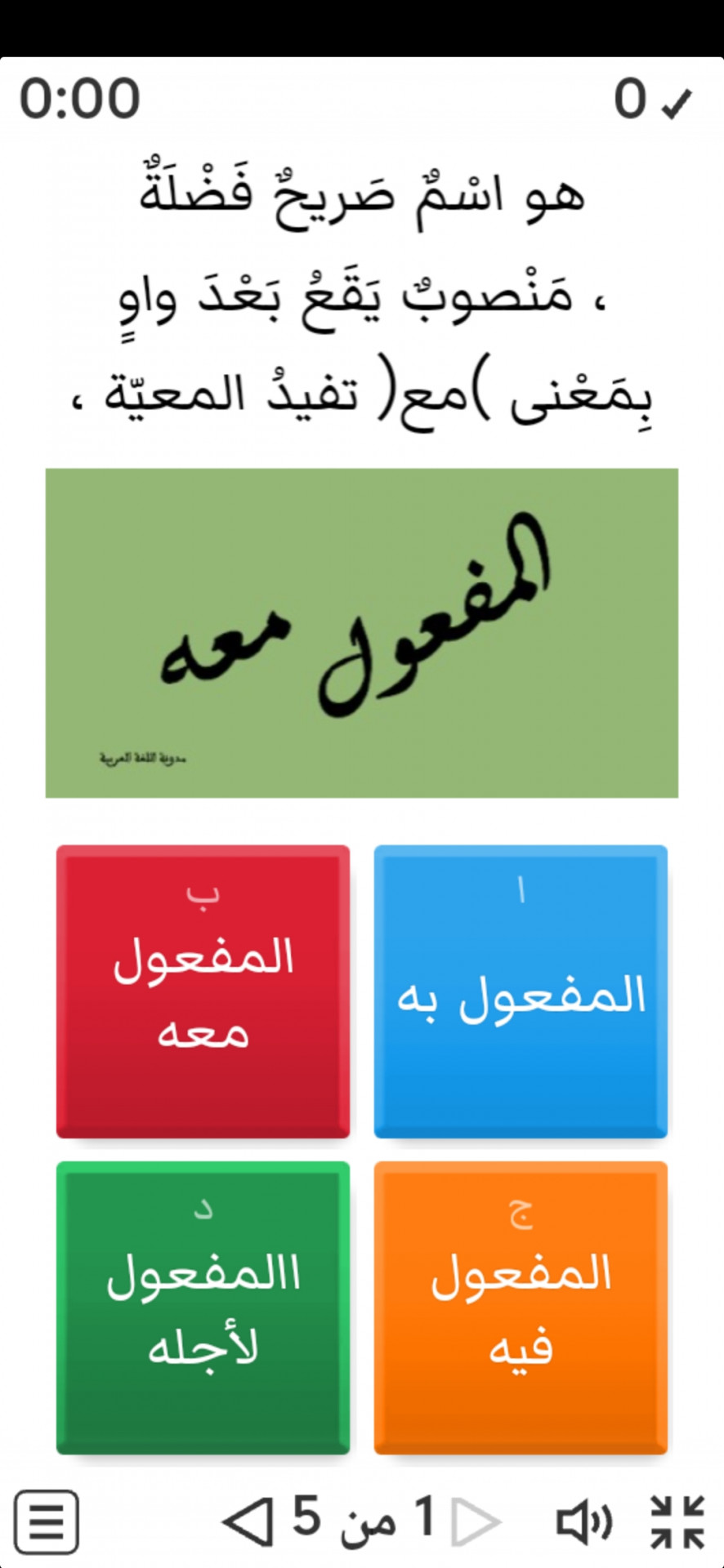Exit fullscreen mode

[x=677, y=1521]
